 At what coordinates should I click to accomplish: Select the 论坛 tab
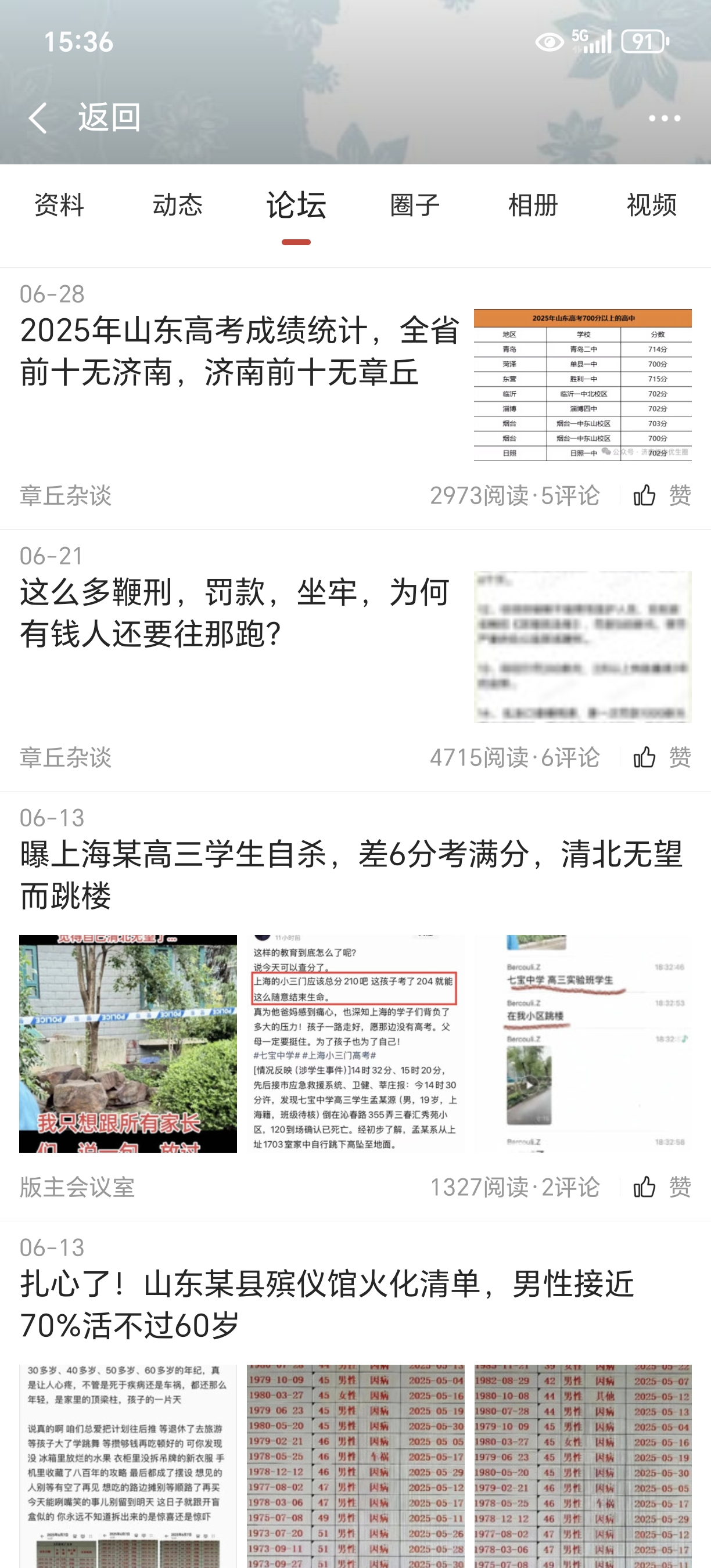pyautogui.click(x=296, y=205)
